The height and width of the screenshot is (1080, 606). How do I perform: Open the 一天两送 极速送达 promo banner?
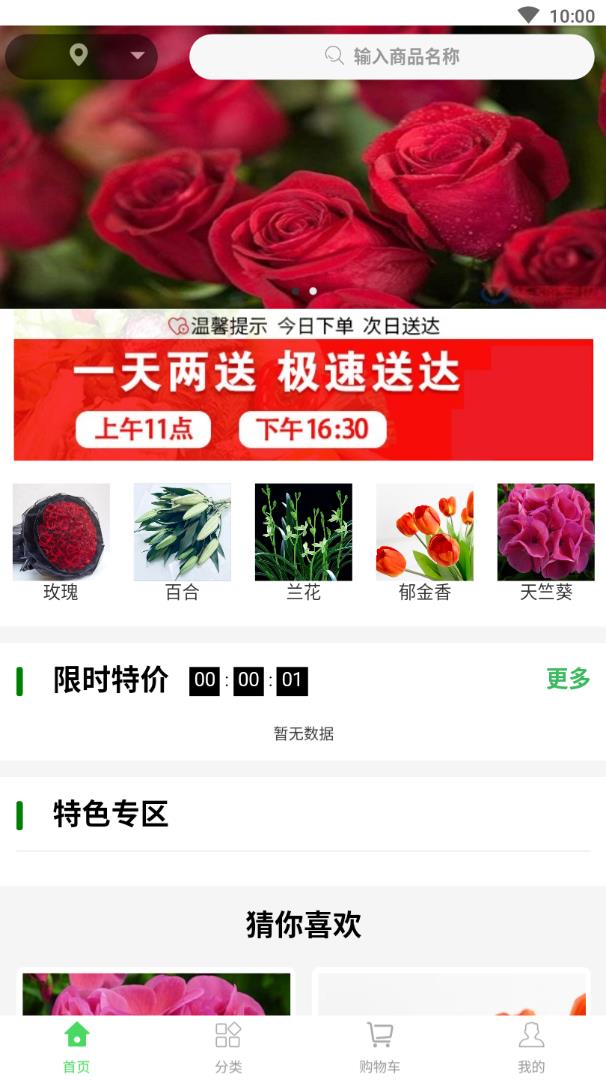point(303,399)
